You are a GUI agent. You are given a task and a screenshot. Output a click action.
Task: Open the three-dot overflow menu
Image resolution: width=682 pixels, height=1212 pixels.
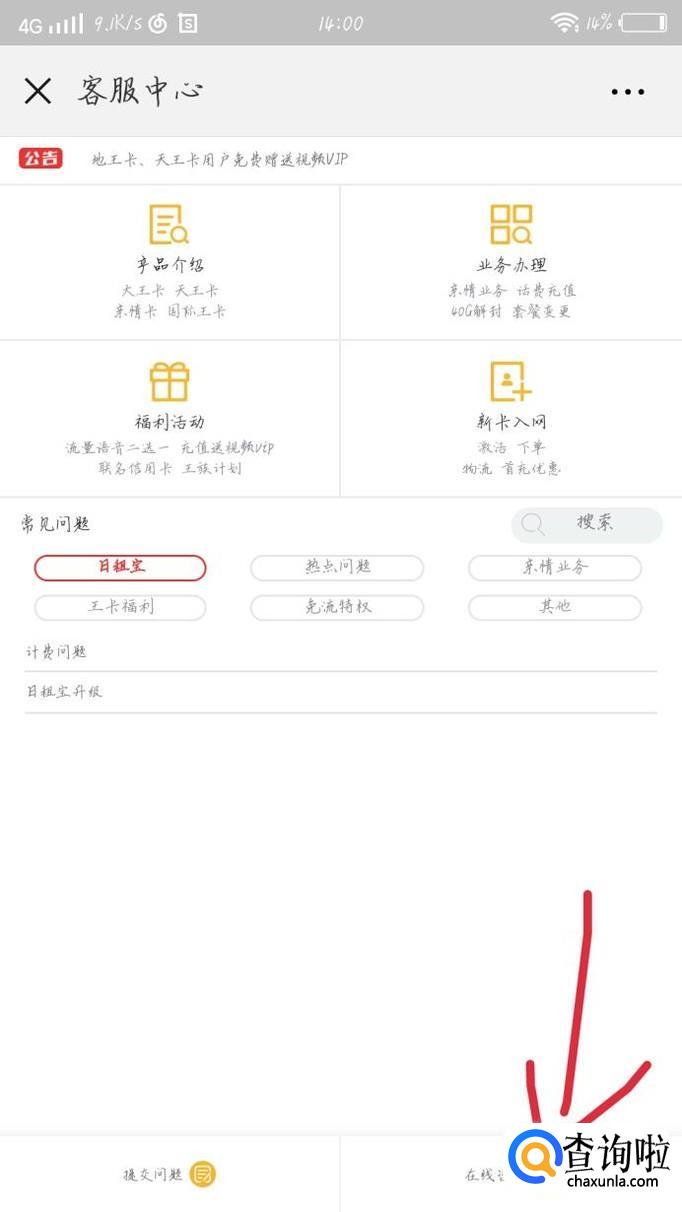pyautogui.click(x=627, y=92)
